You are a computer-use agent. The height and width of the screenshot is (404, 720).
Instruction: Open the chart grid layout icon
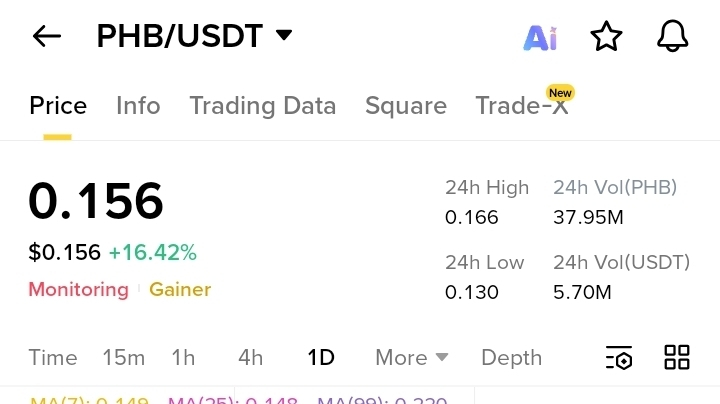click(x=677, y=358)
